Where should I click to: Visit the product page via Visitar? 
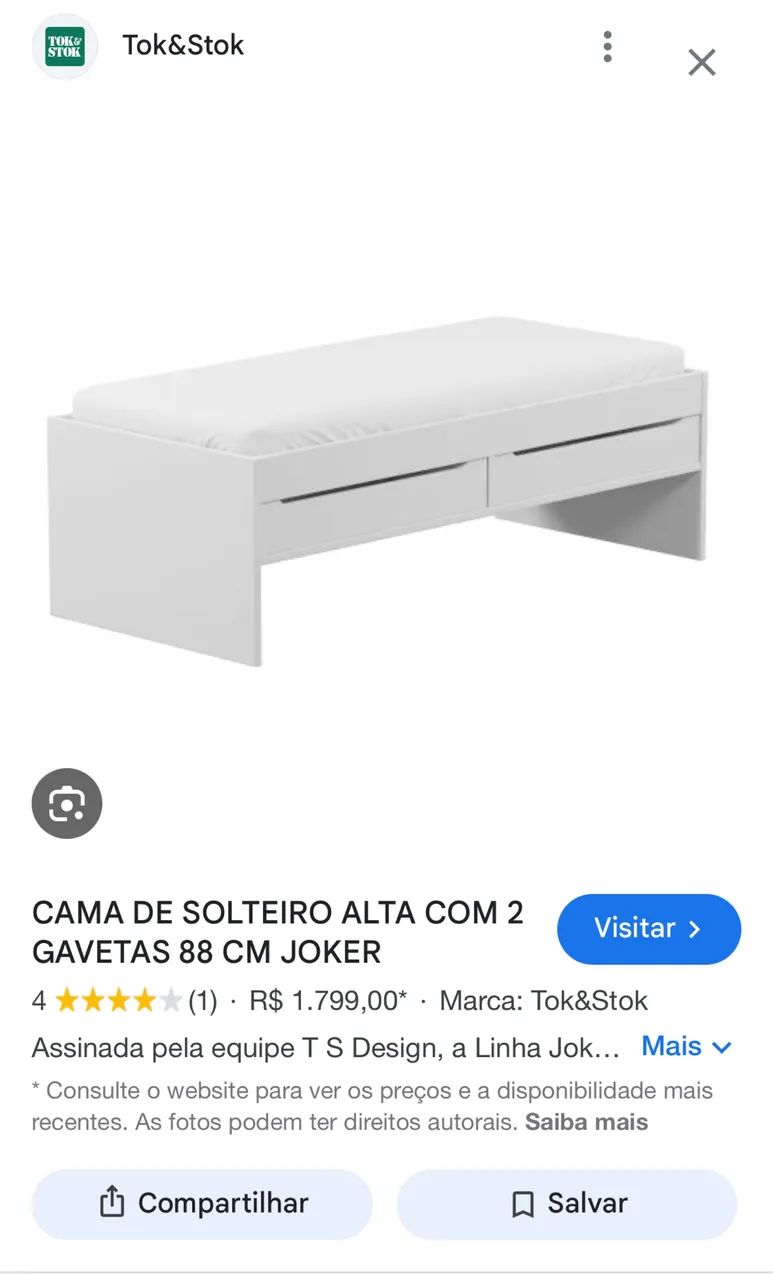pyautogui.click(x=648, y=928)
